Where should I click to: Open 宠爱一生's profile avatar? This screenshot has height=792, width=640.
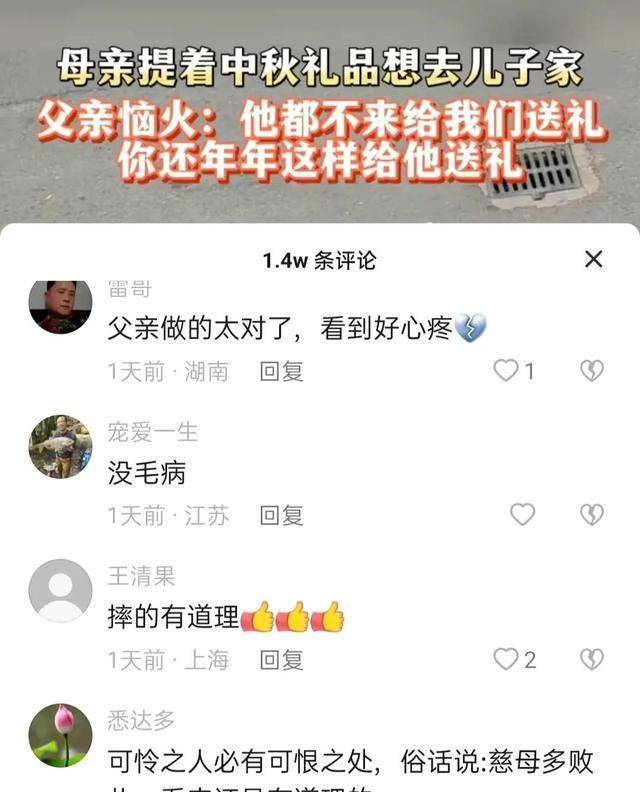click(x=60, y=446)
